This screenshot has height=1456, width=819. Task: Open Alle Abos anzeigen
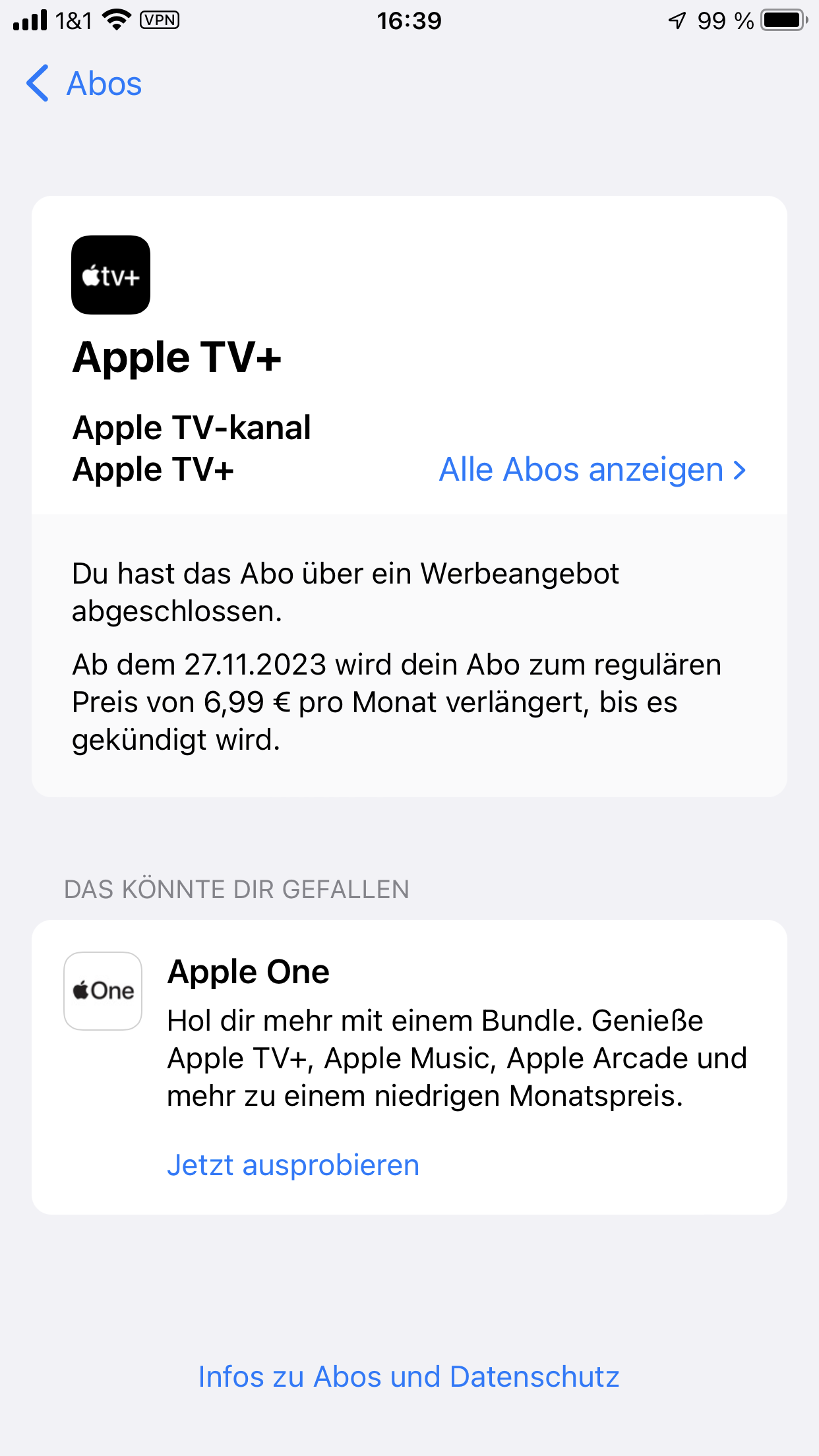click(592, 470)
